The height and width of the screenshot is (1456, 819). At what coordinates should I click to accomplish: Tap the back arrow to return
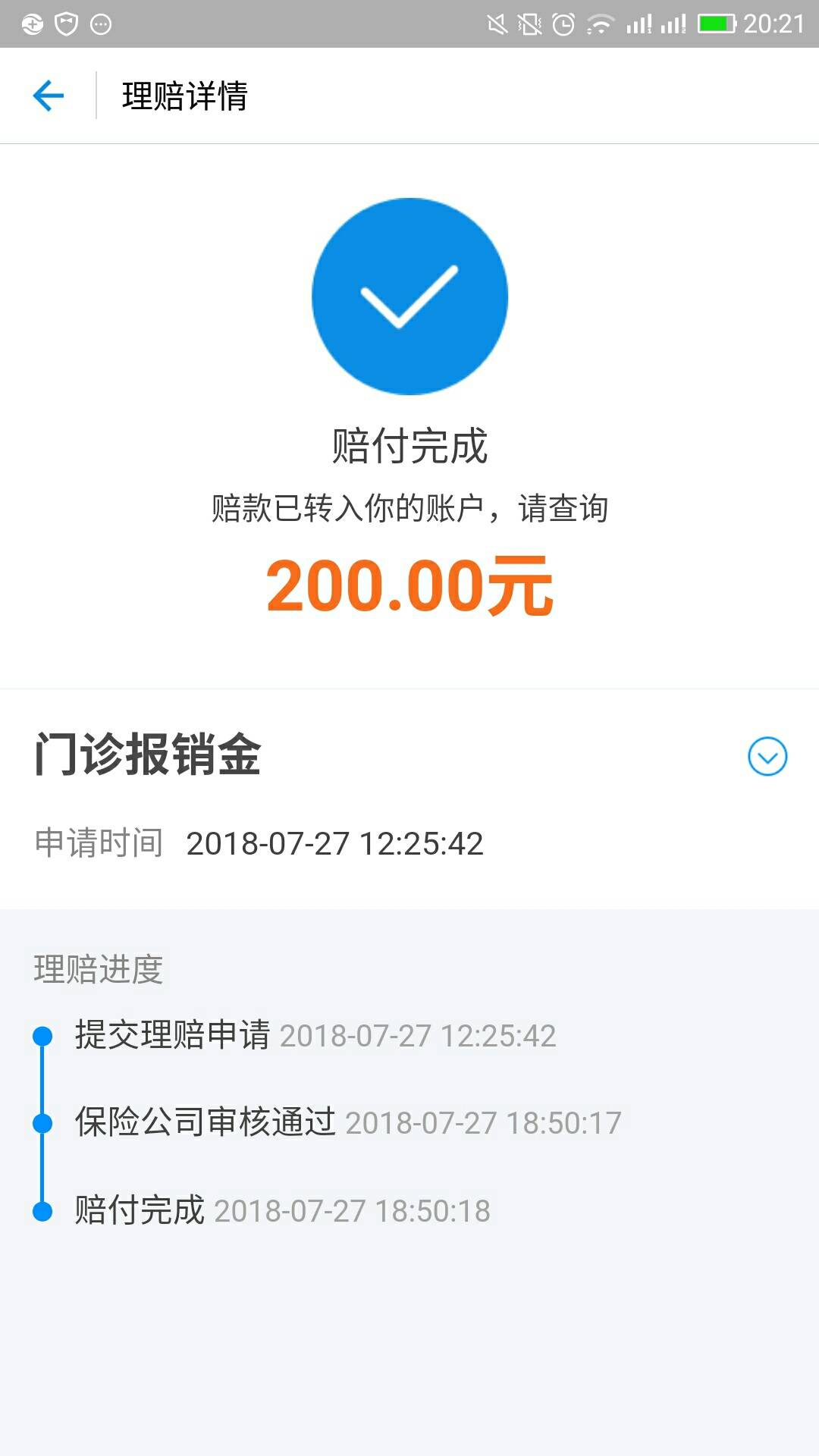tap(49, 96)
